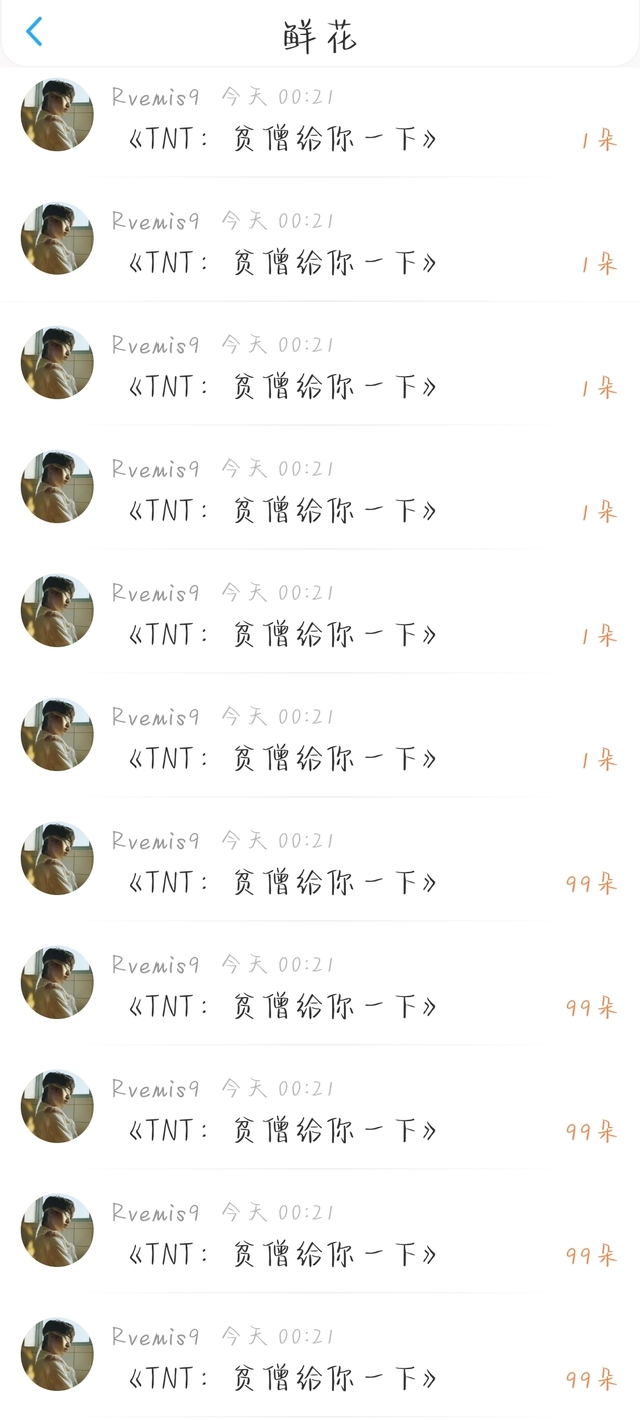Go back from the 鲜花 page
640x1420 pixels.
34,32
